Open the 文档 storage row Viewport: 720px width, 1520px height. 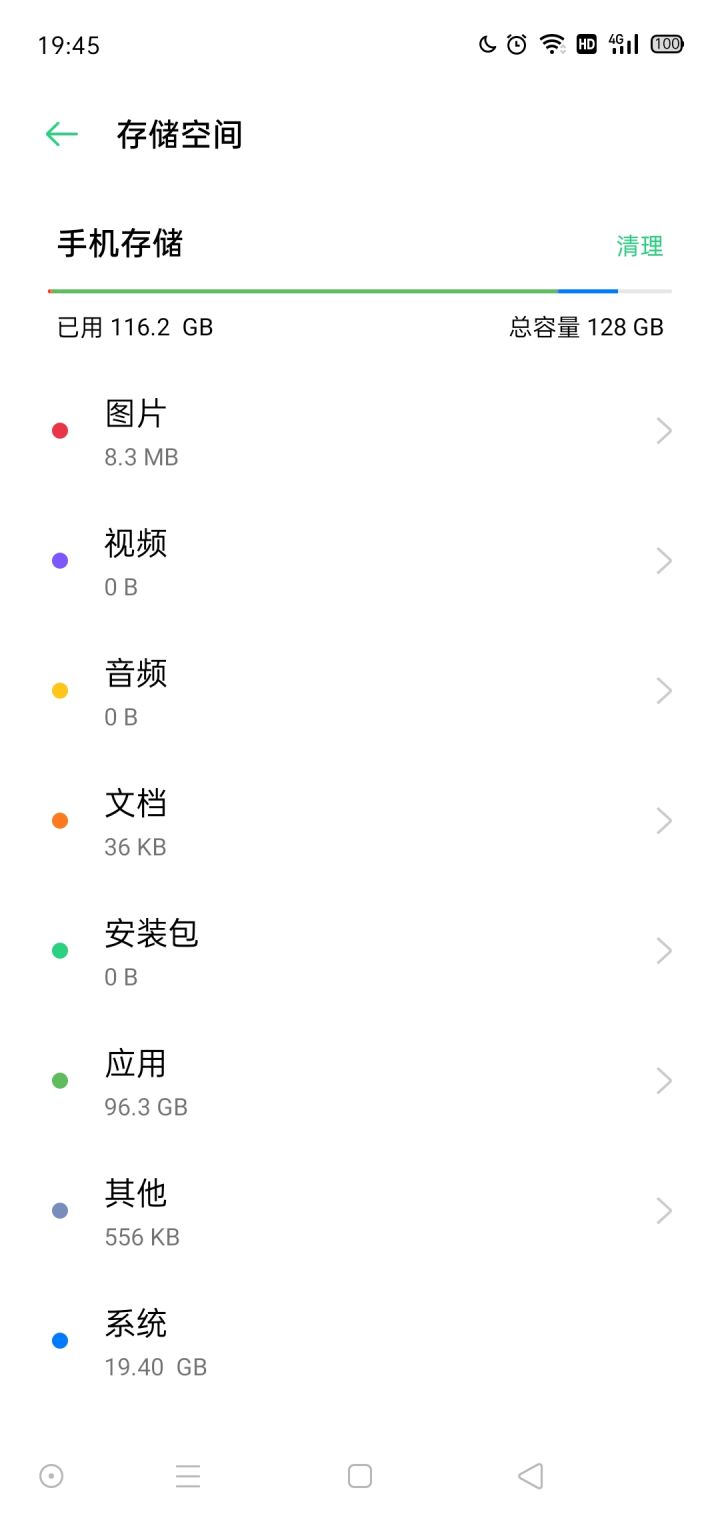[x=360, y=821]
